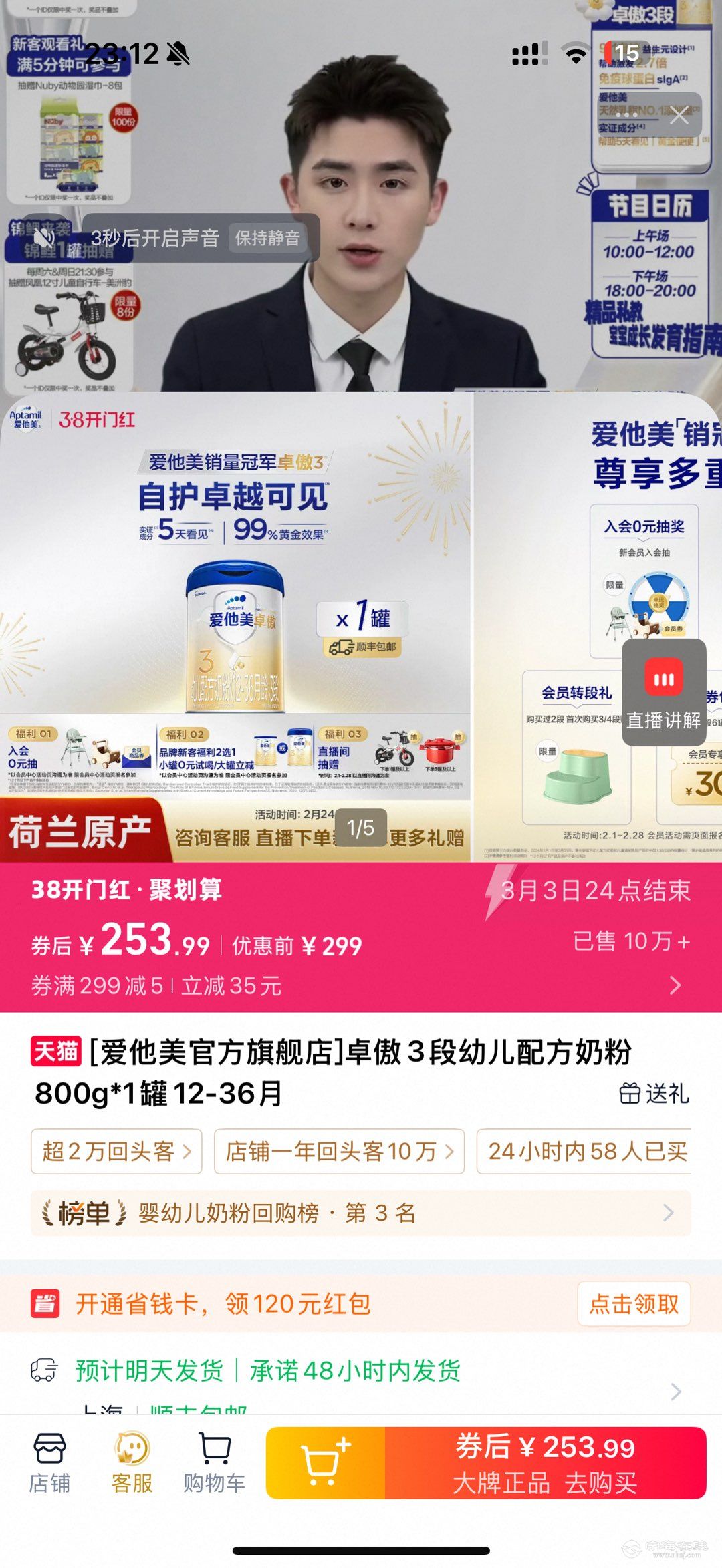Open the 直播讲解 live explanation button
722x1568 pixels.
664,693
